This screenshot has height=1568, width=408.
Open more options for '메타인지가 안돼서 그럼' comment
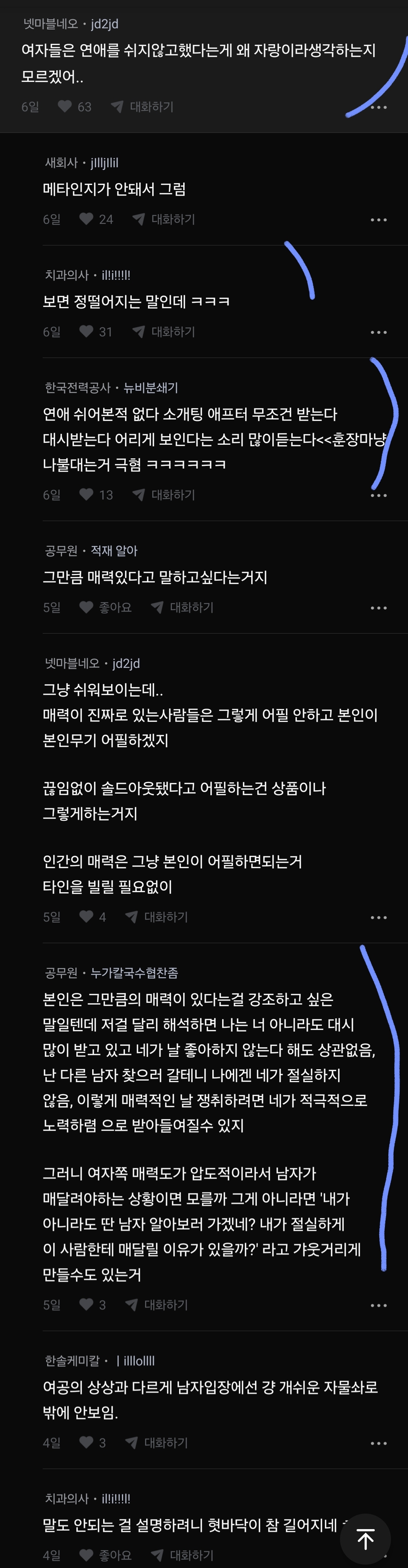(379, 220)
